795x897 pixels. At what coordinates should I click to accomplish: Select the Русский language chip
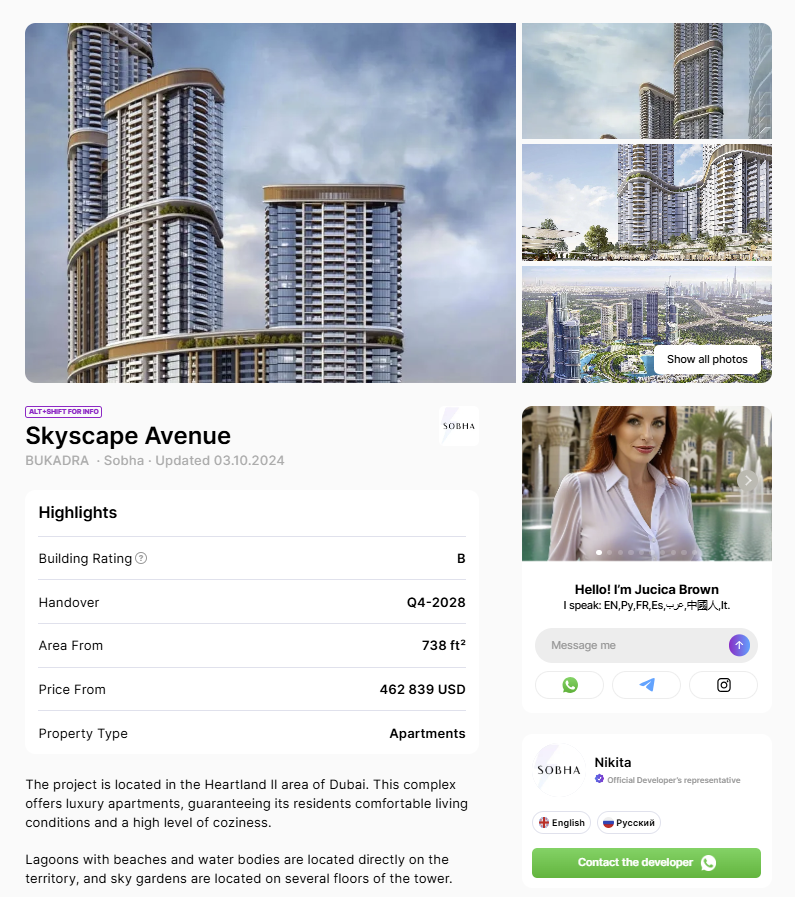pos(629,823)
